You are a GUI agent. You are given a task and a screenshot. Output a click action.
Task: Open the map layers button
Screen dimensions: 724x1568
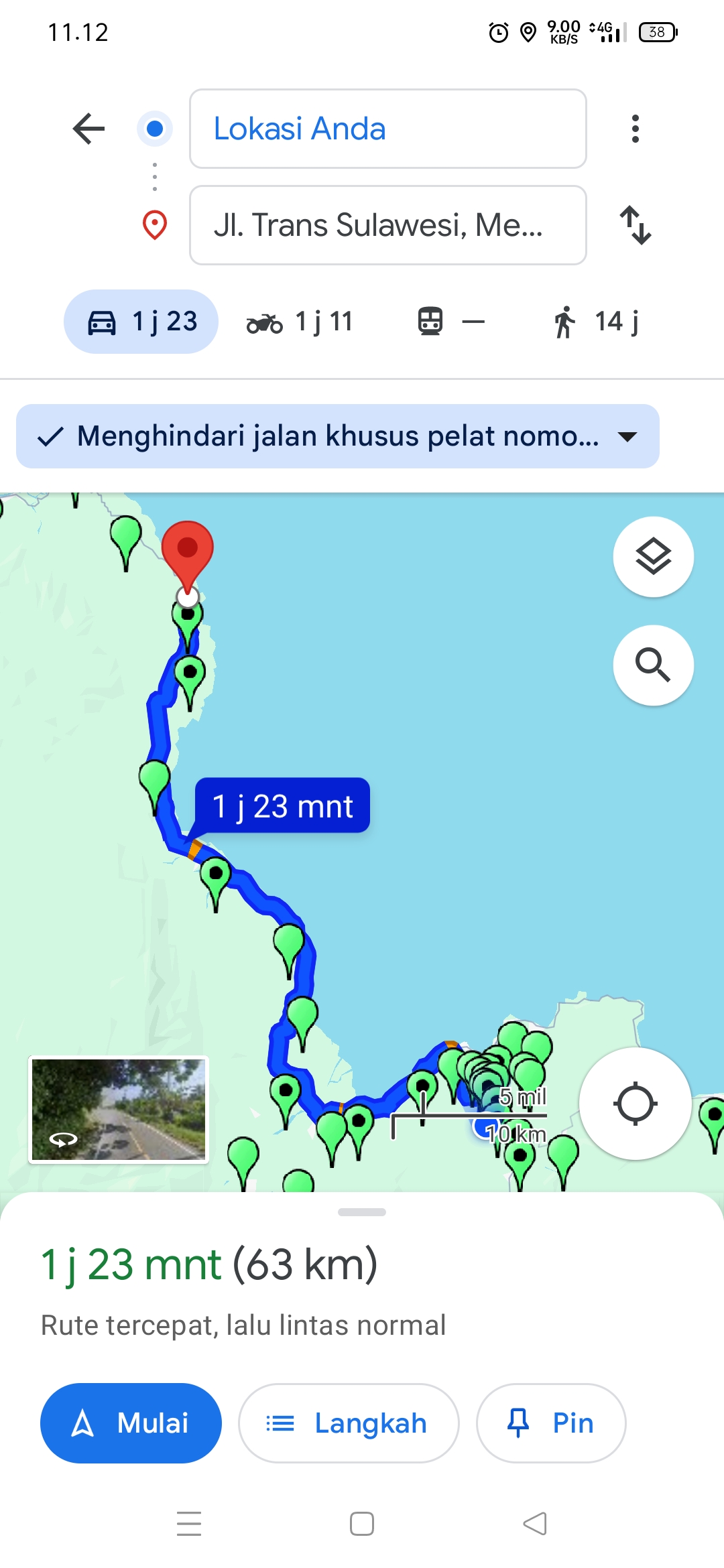pos(654,557)
